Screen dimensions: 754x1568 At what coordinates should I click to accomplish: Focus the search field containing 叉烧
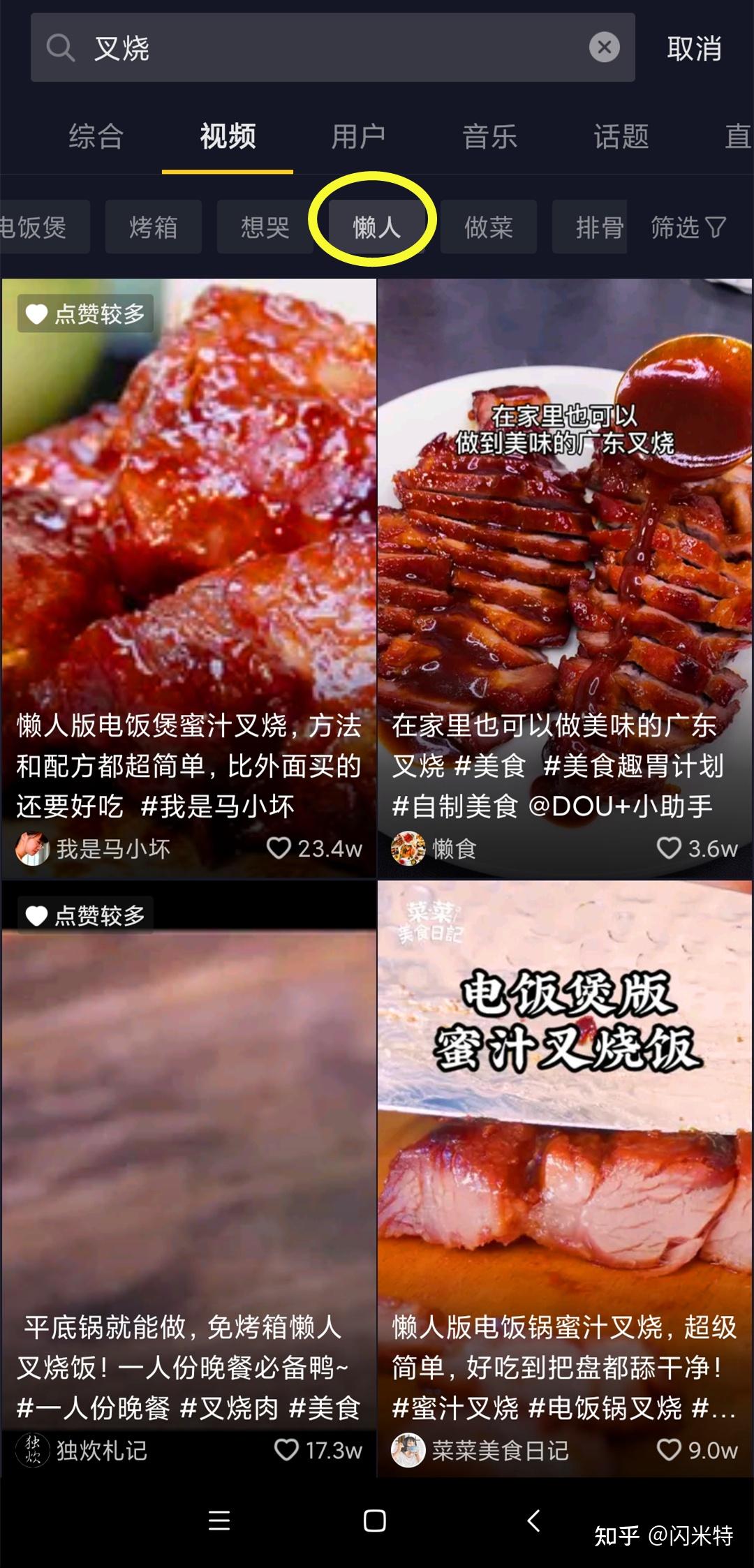[x=332, y=47]
